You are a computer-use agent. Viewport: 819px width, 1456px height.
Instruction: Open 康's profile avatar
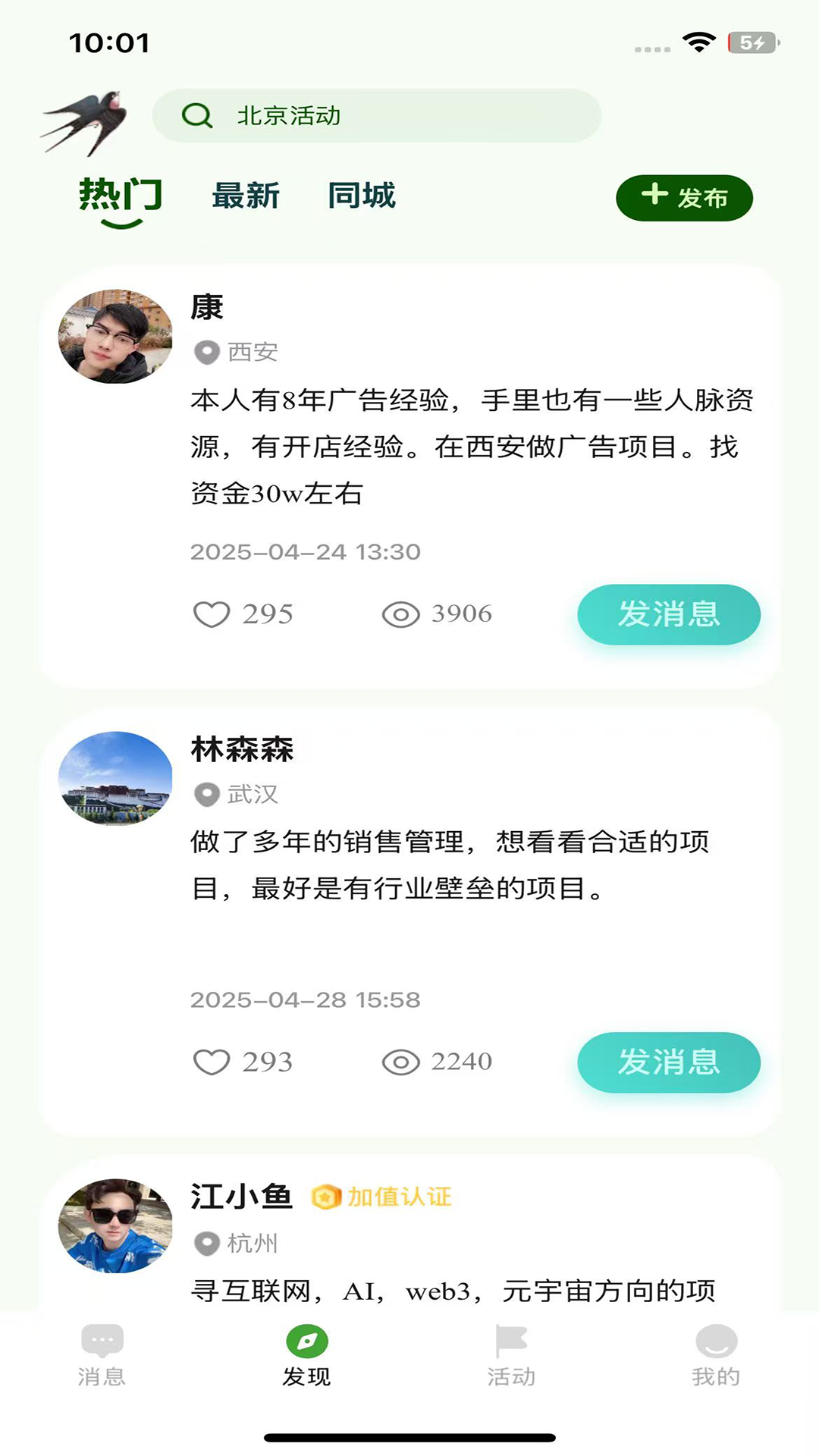[x=115, y=336]
